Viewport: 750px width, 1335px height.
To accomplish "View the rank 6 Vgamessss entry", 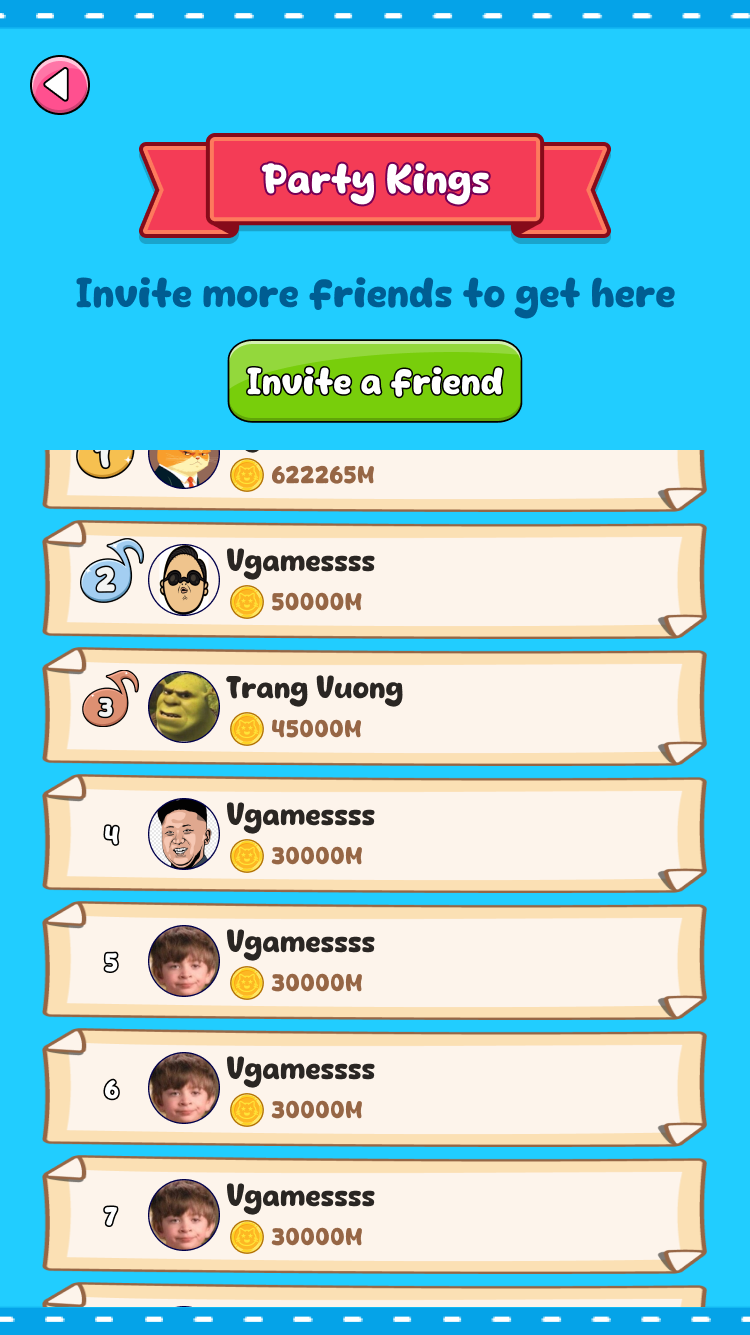I will [x=375, y=1088].
